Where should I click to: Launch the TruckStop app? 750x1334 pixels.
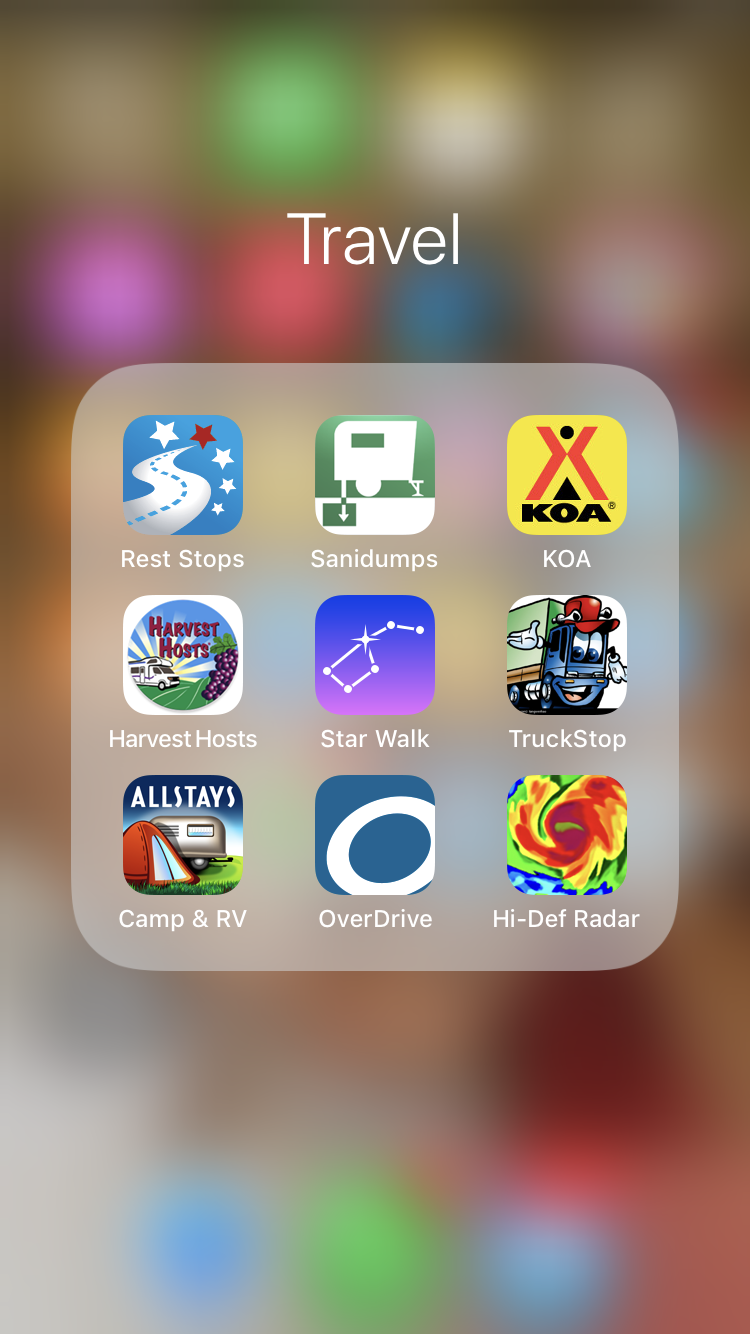567,655
